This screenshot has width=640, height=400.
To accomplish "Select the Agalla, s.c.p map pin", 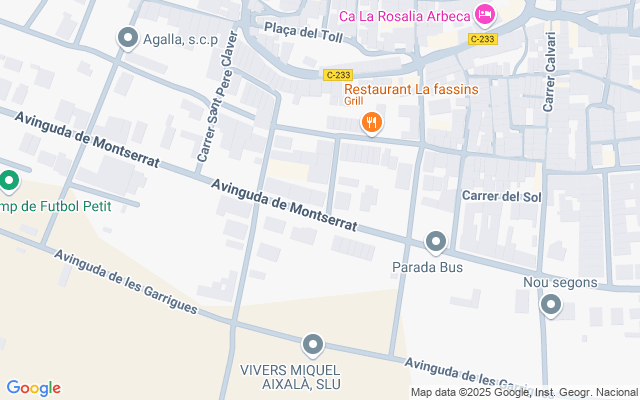I will (128, 38).
